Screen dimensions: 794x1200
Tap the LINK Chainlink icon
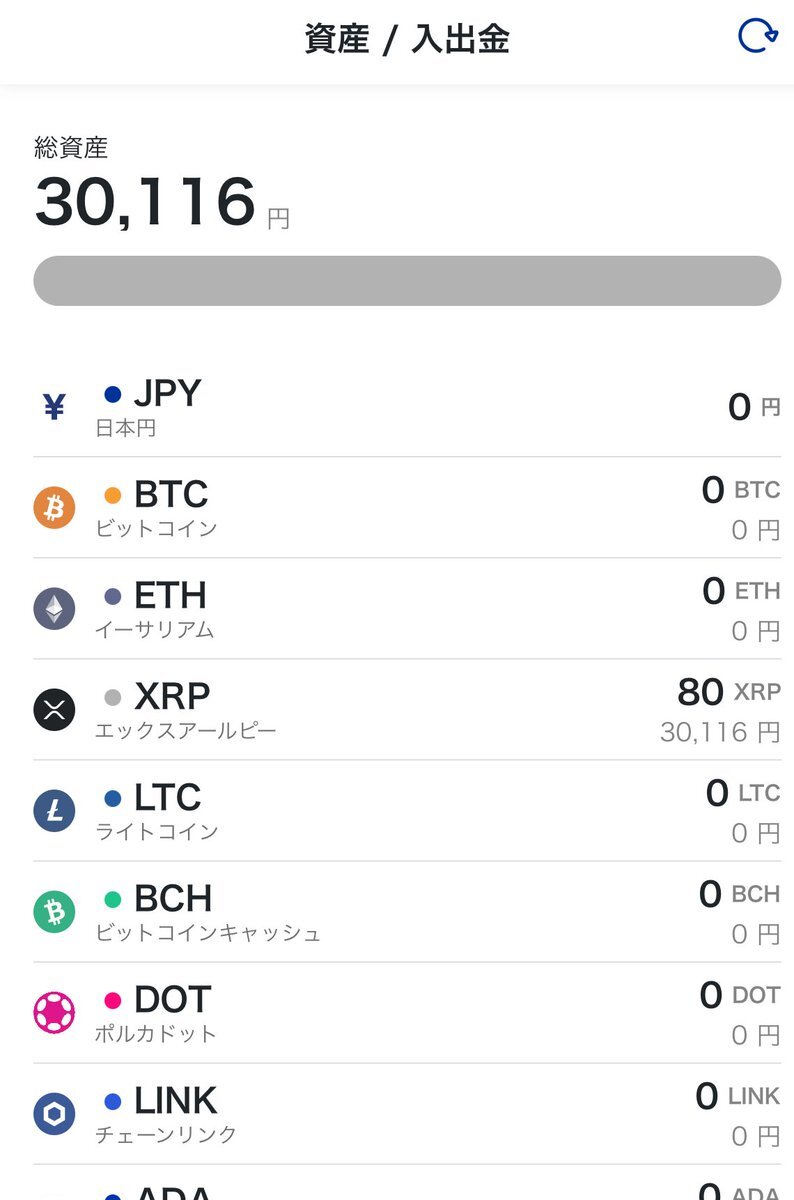pos(54,1113)
